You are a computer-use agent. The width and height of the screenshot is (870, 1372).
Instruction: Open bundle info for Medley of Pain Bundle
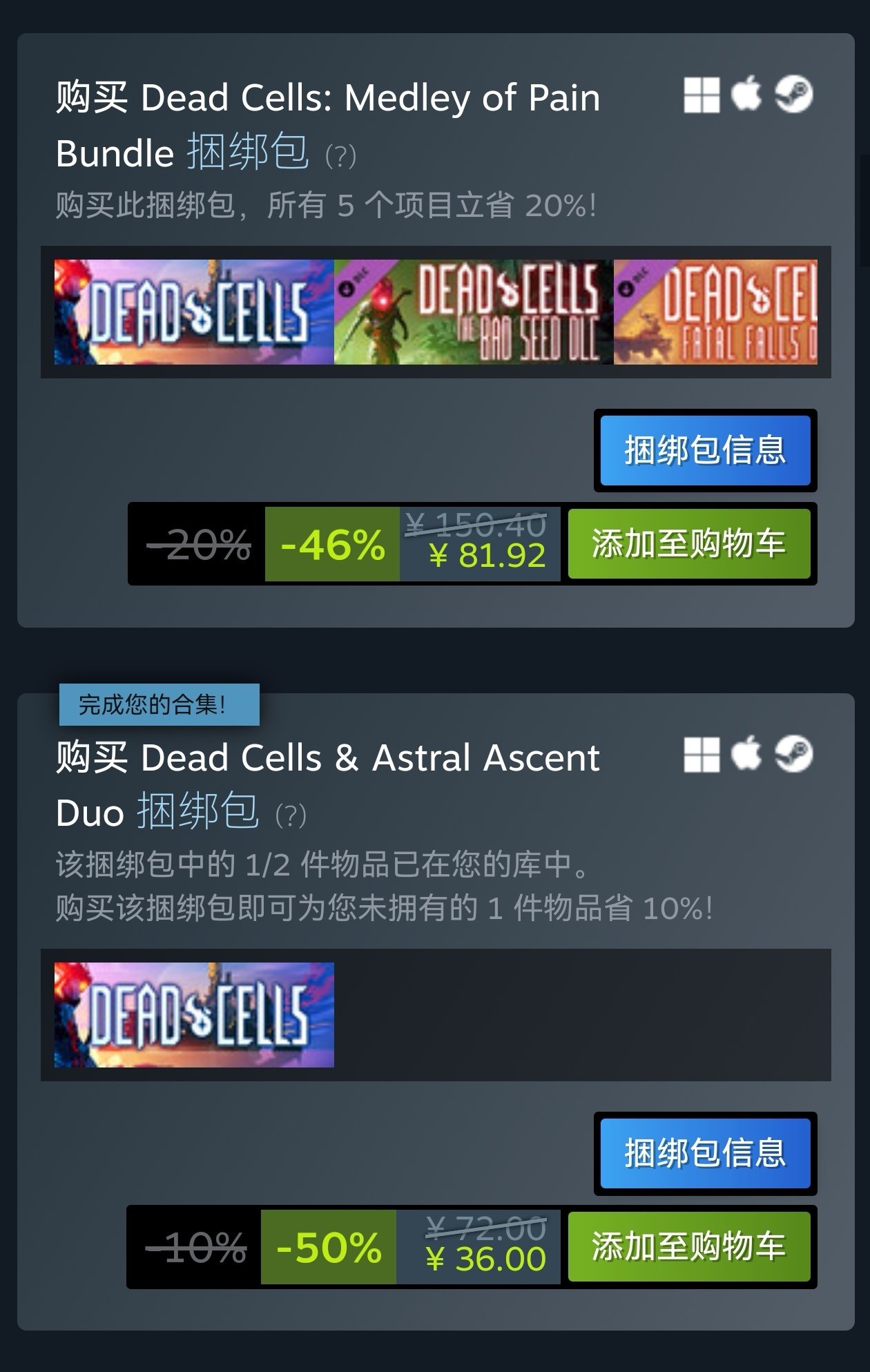coord(705,450)
